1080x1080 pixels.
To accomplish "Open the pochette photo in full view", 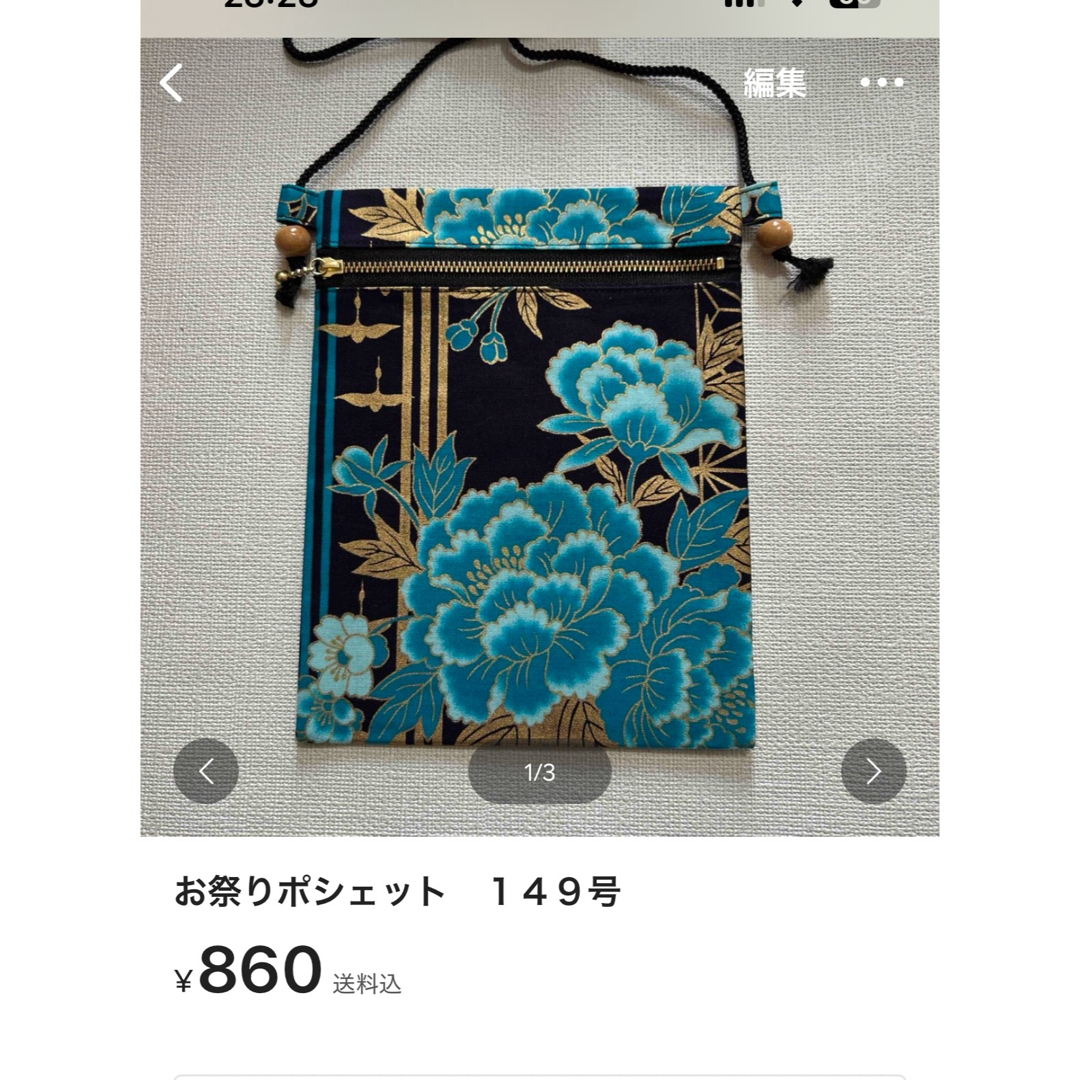I will pos(540,450).
